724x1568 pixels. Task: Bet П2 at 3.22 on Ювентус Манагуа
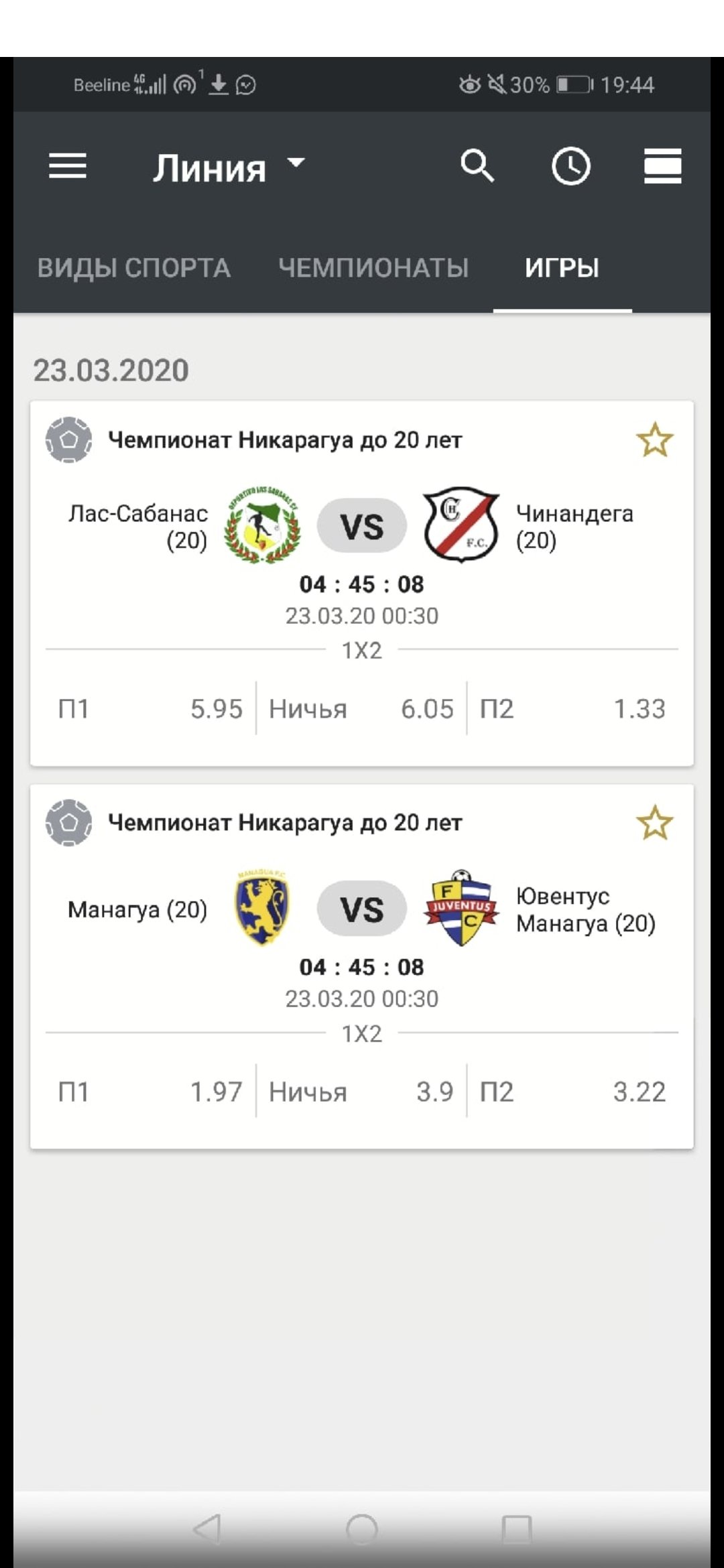tap(572, 1092)
